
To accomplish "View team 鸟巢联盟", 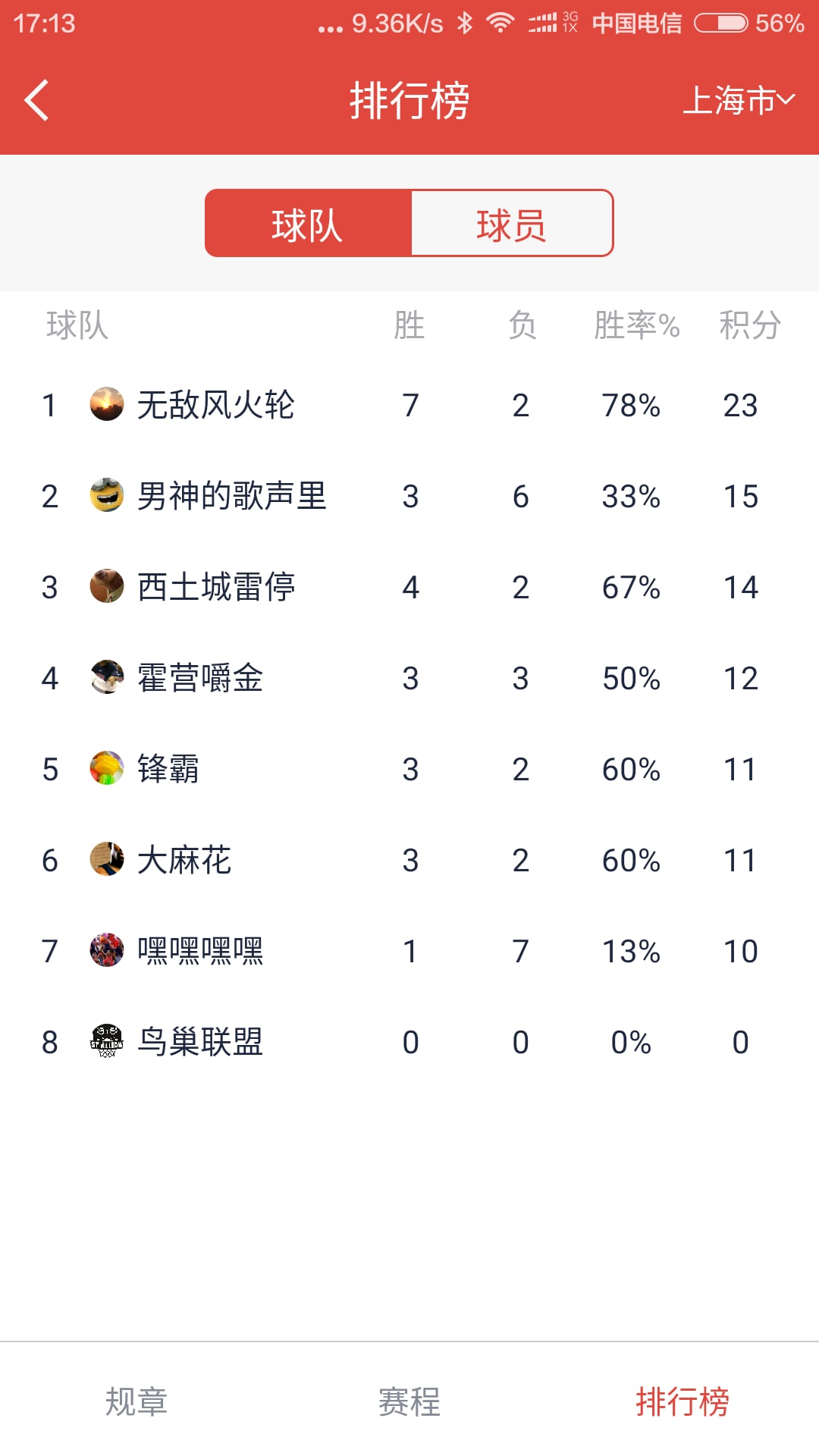I will click(409, 1042).
